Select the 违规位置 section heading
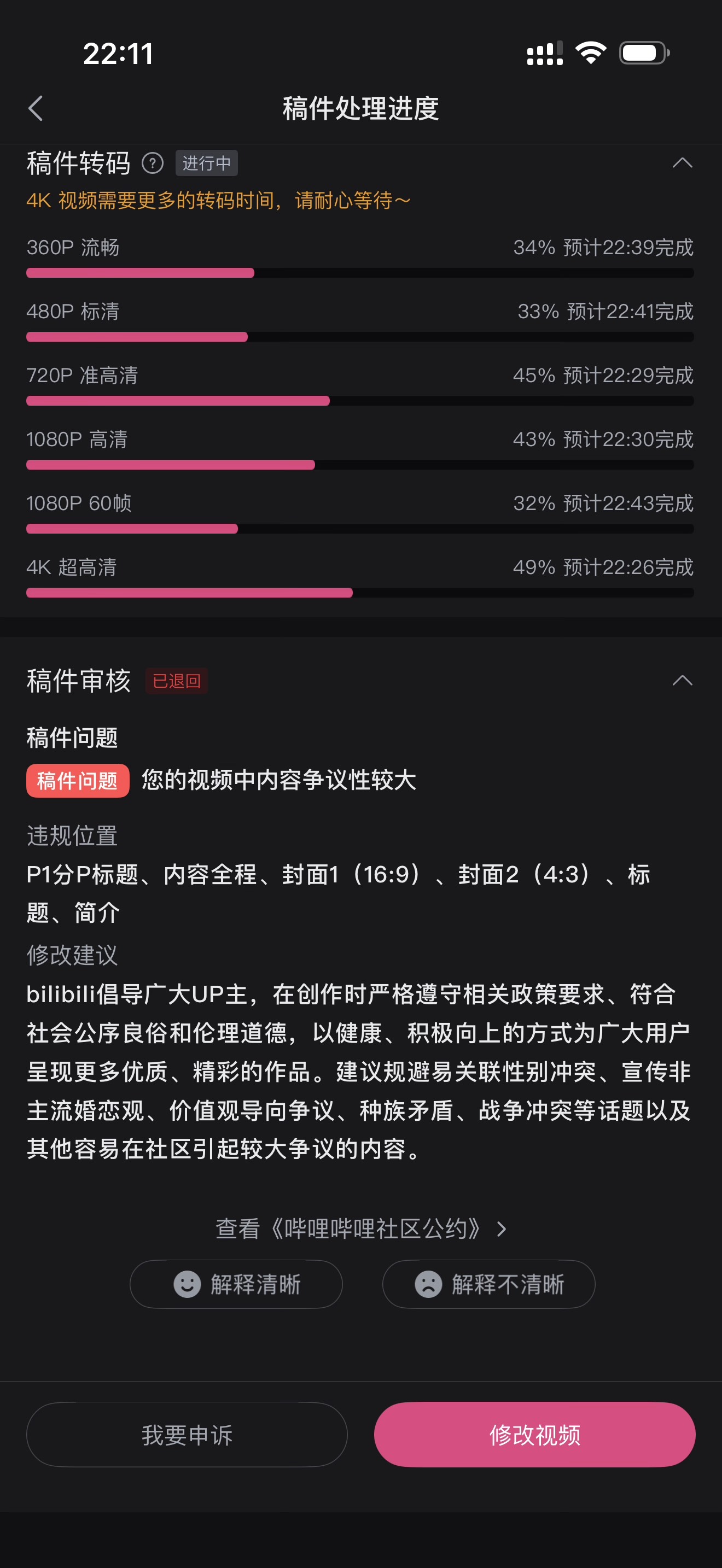 [72, 836]
